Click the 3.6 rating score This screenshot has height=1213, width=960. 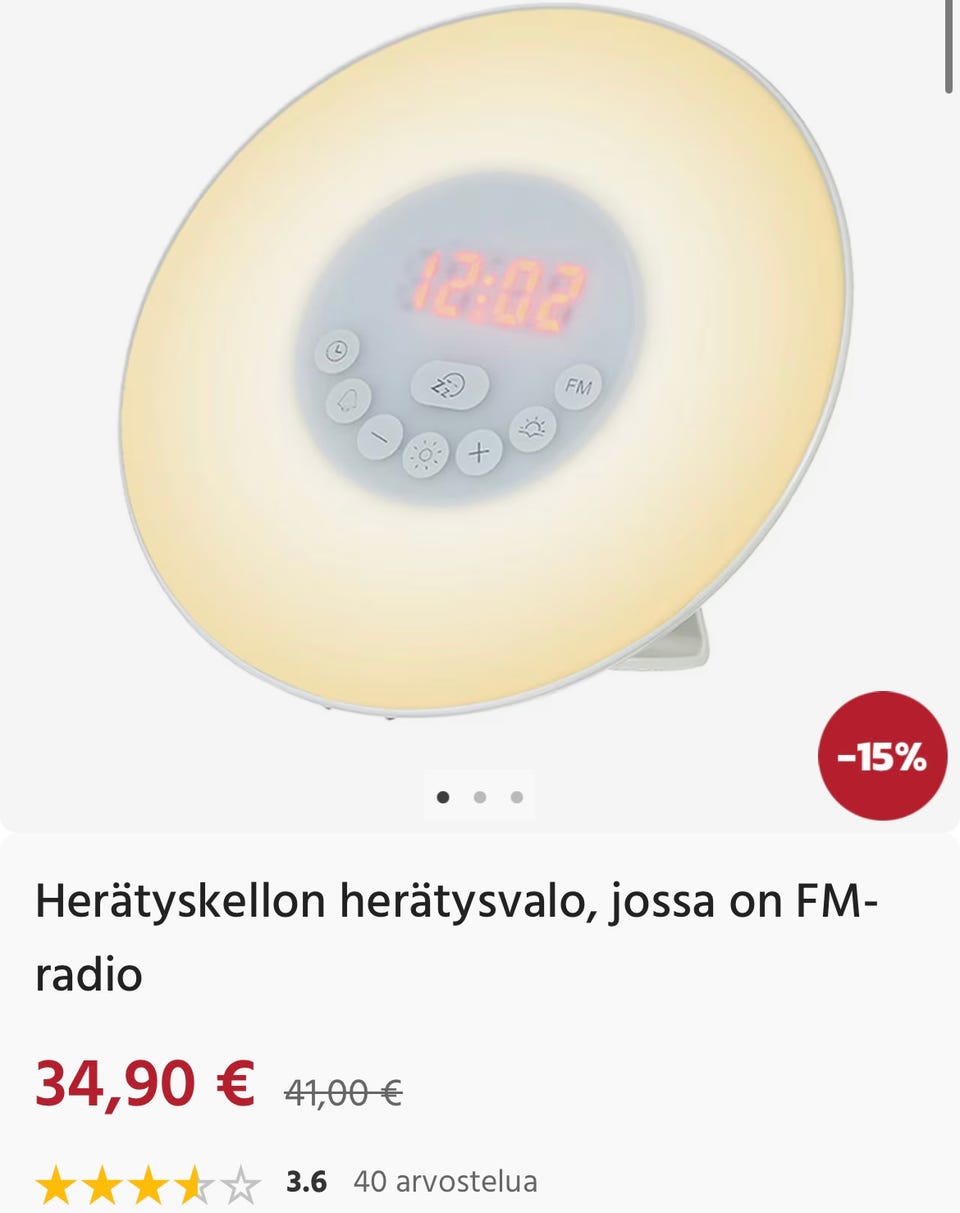(308, 1180)
